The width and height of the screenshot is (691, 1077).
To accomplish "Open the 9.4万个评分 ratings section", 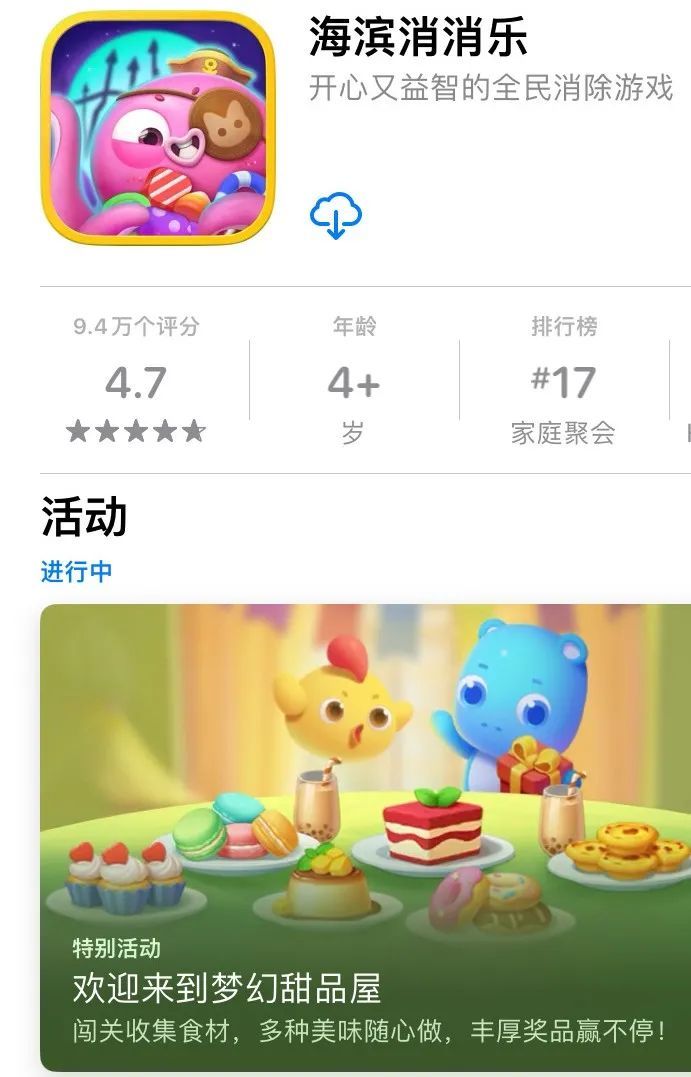I will point(136,382).
